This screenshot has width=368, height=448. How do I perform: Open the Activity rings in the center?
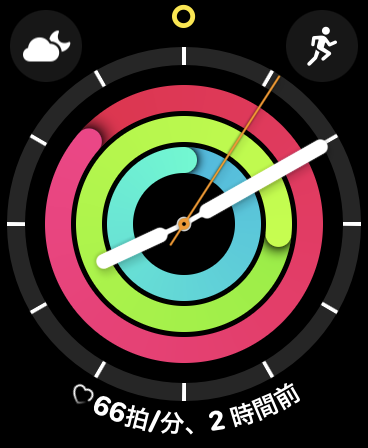coord(184,224)
